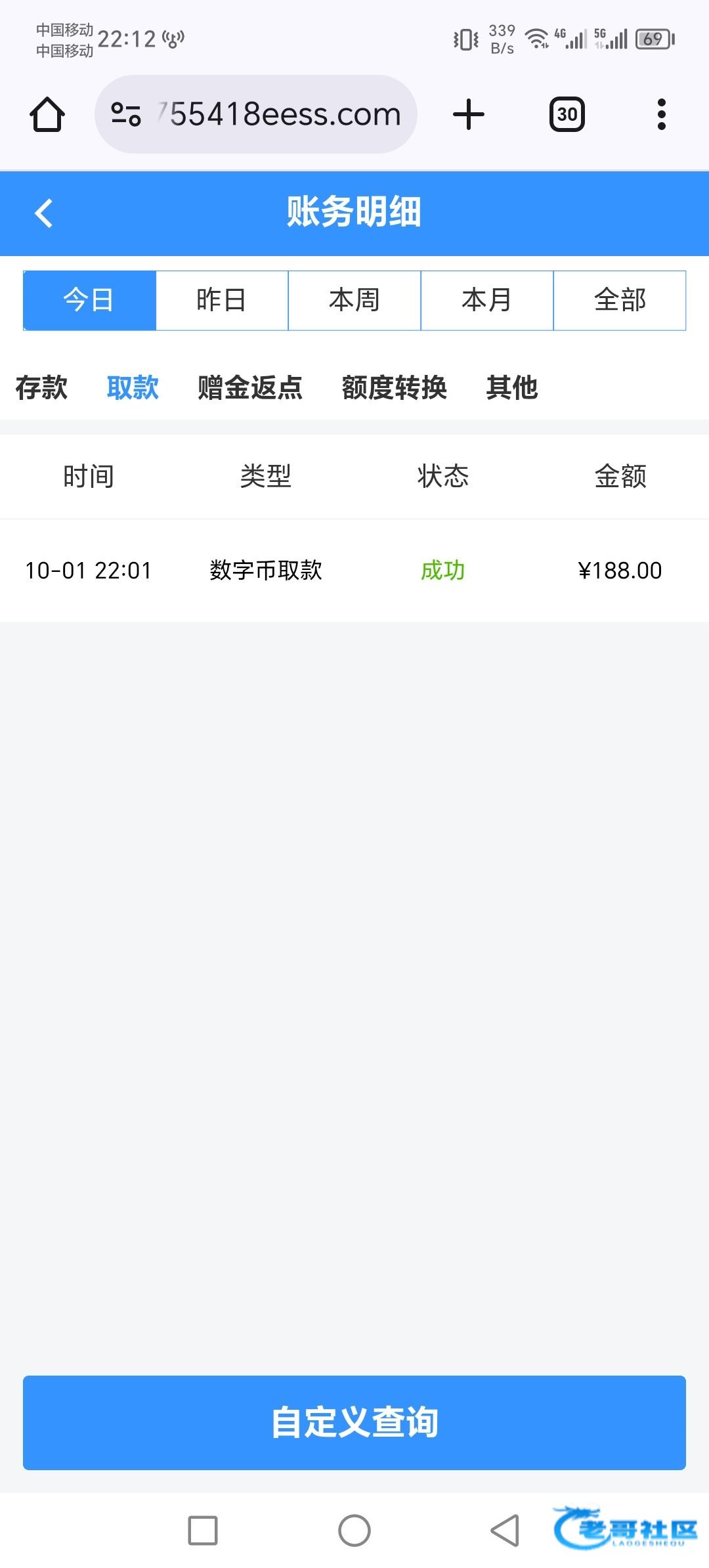This screenshot has width=709, height=1568.
Task: Switch to the 存款 tab
Action: [41, 387]
